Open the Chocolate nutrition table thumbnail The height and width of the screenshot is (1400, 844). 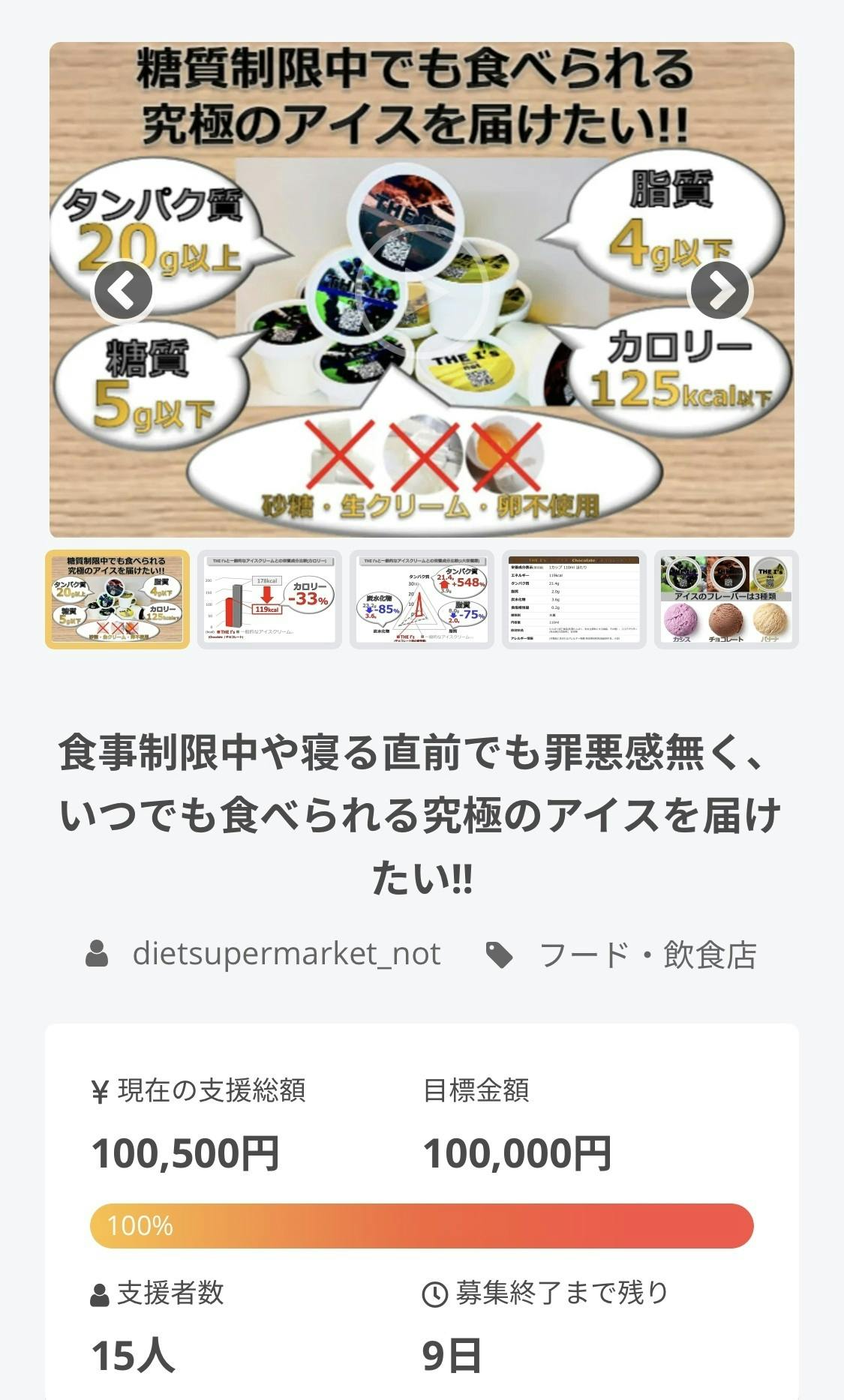pyautogui.click(x=574, y=599)
